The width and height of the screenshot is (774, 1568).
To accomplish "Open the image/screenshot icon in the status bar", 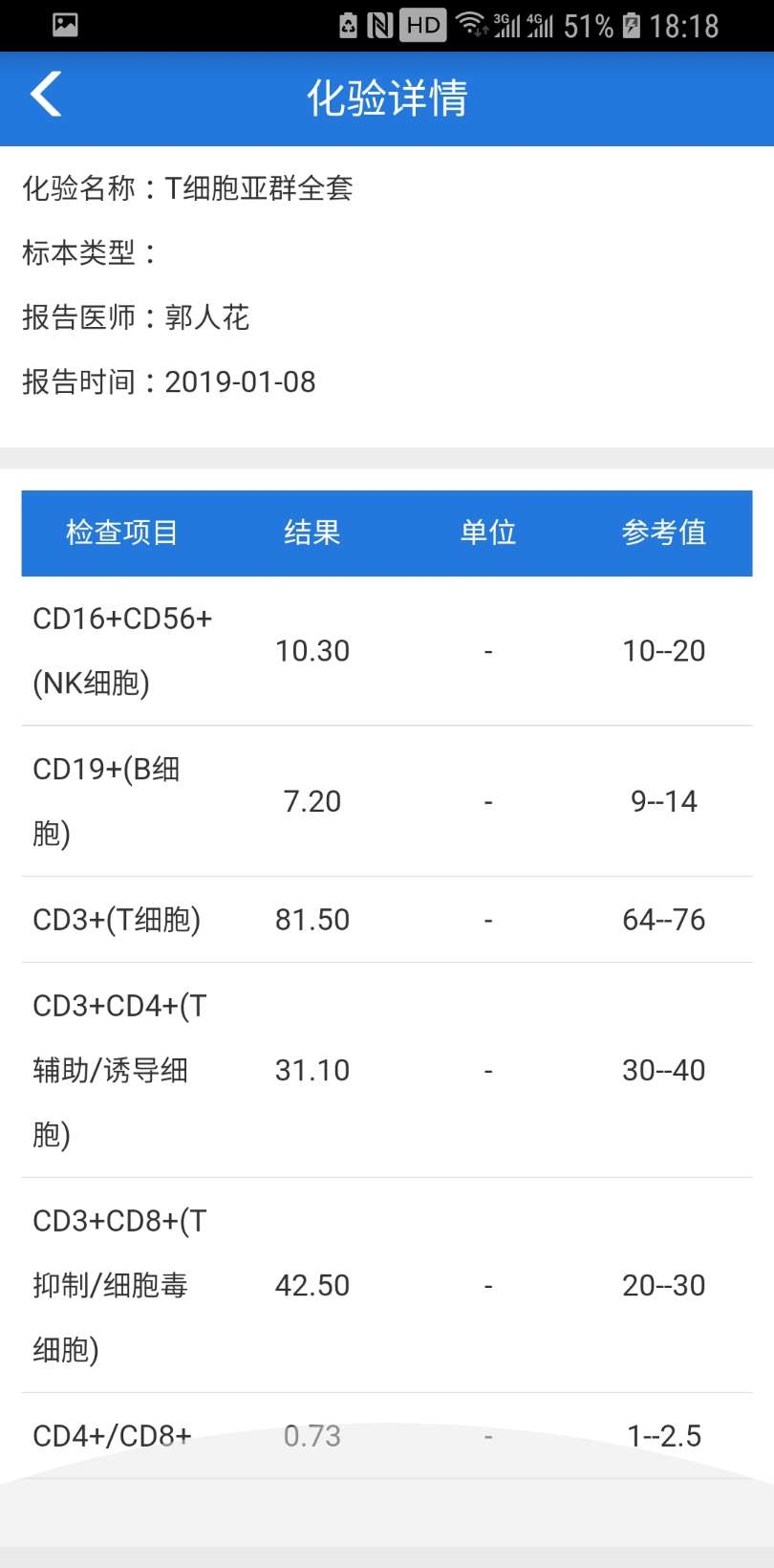I will point(65,24).
